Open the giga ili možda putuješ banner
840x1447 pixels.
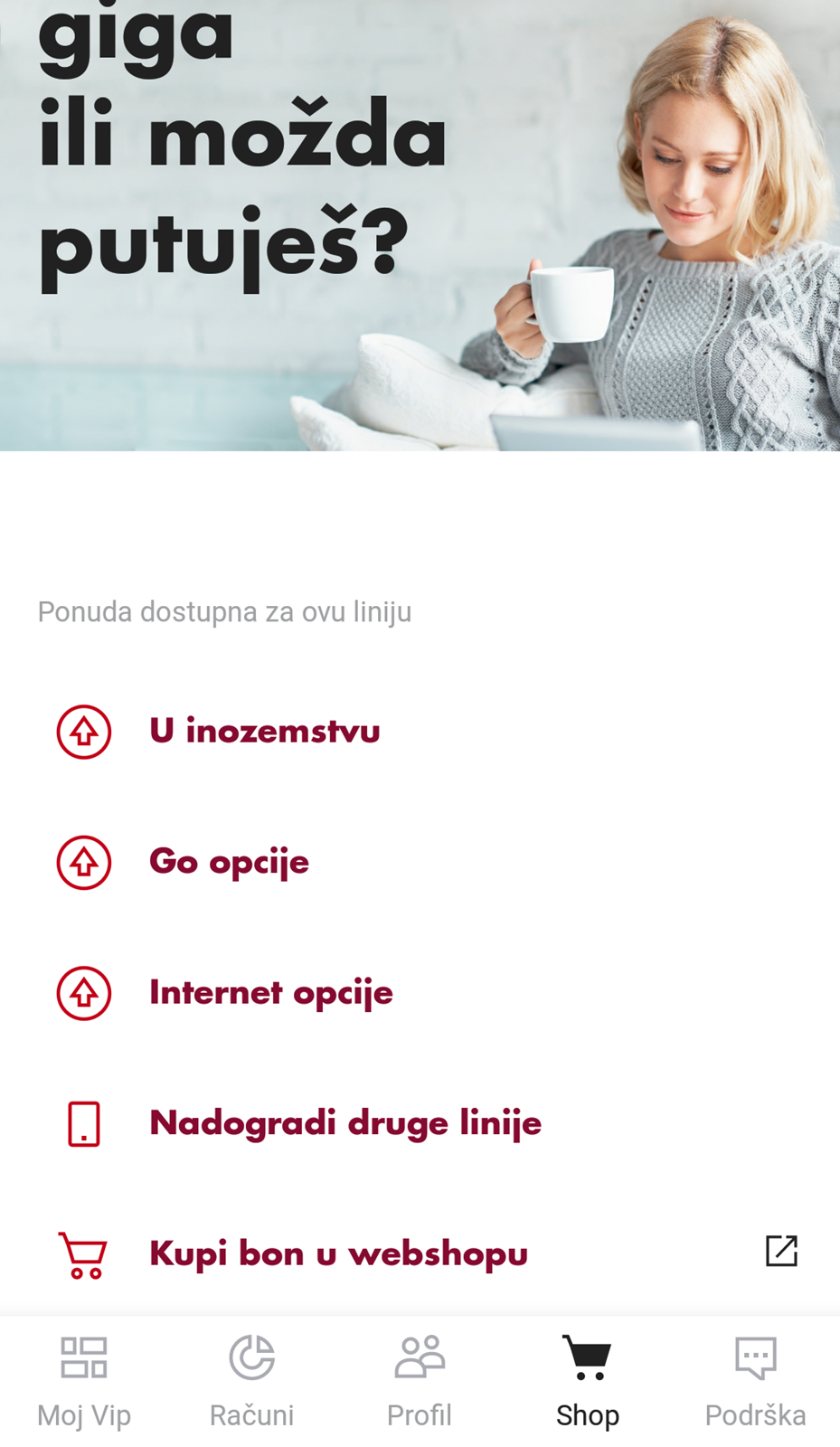coord(420,225)
